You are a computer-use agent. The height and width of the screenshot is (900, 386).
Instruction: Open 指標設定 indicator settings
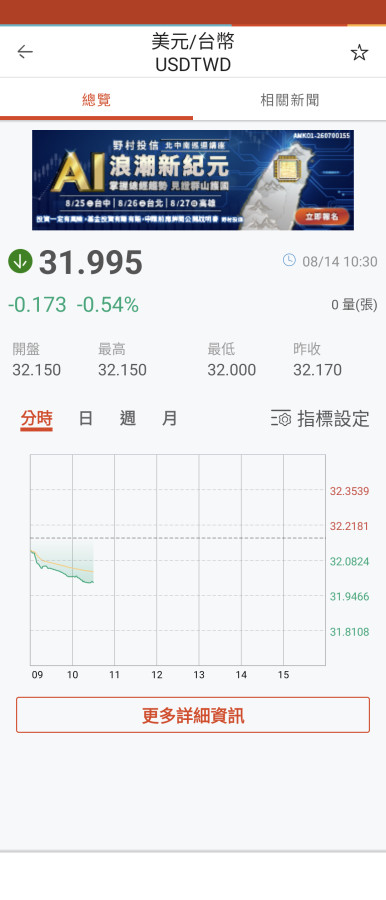click(320, 418)
